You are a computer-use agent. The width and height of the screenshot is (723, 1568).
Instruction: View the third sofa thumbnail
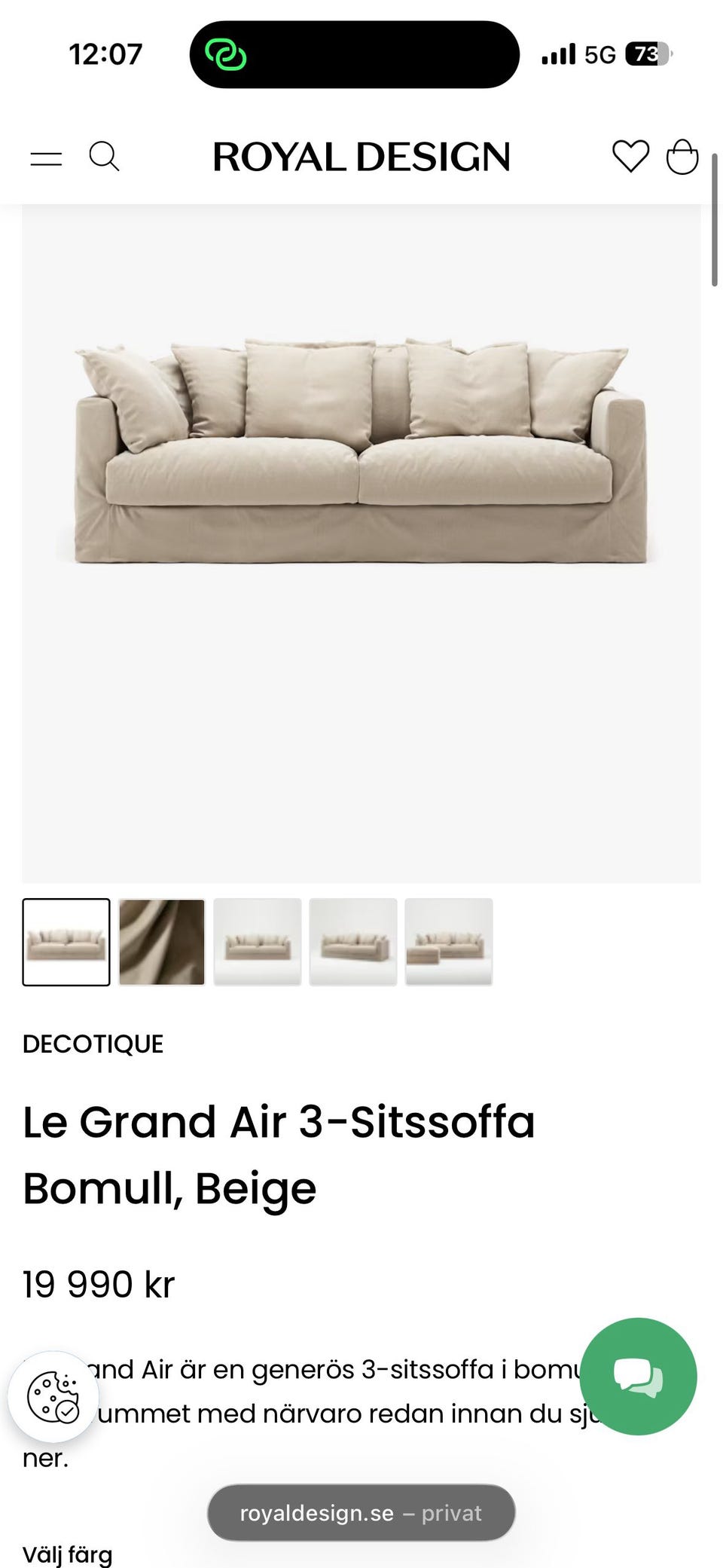click(x=258, y=942)
